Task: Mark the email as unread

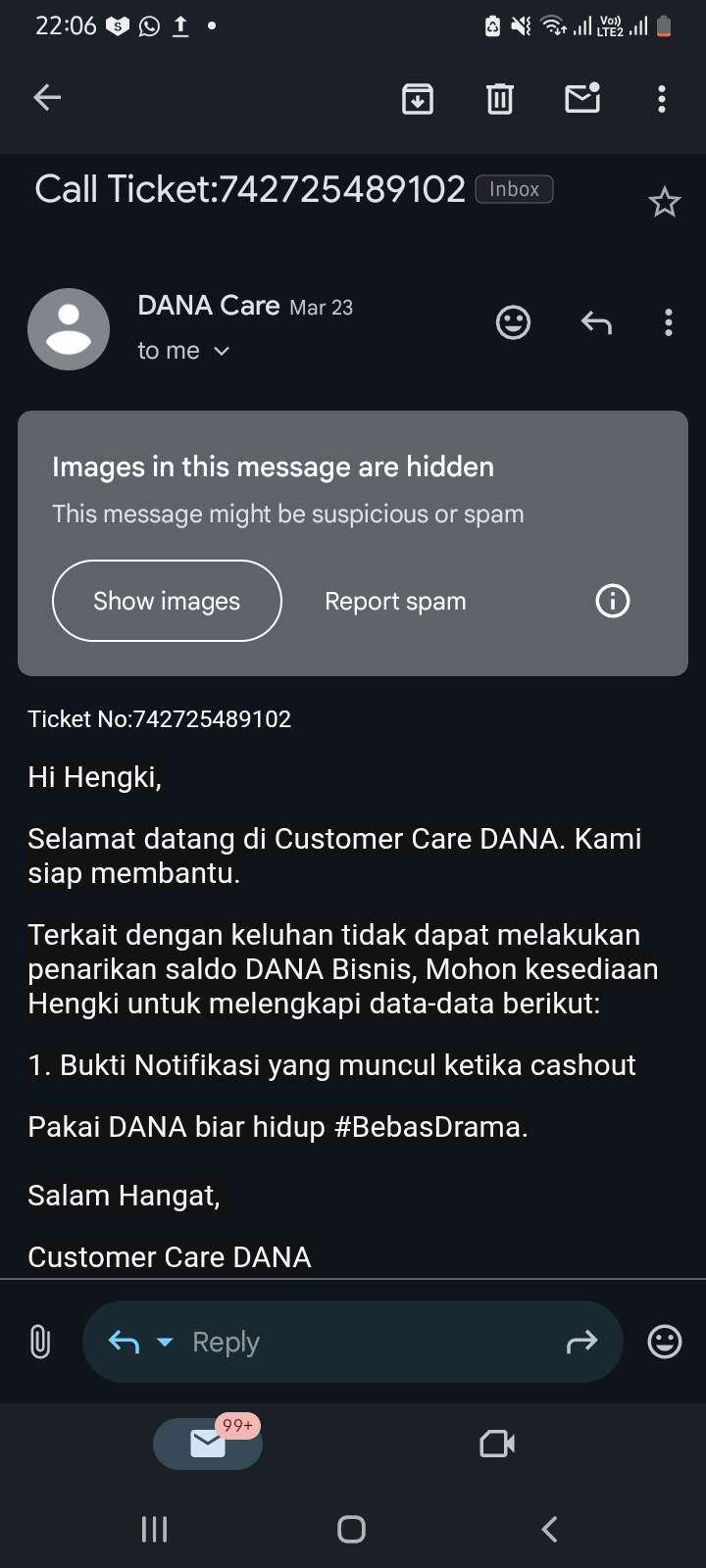Action: [582, 98]
